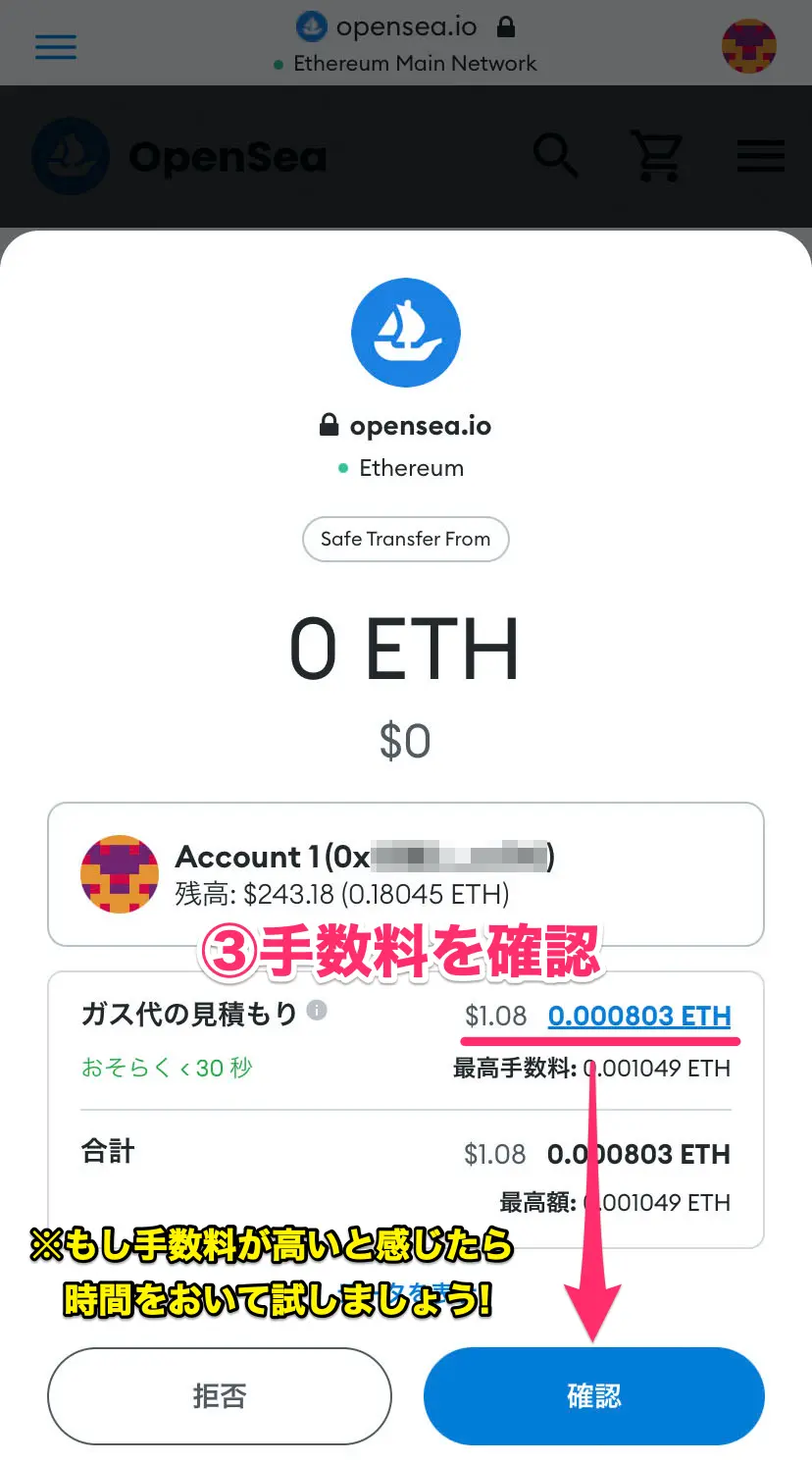Image resolution: width=812 pixels, height=1464 pixels.
Task: Open the MetaMask hamburger menu
Action: click(x=56, y=46)
